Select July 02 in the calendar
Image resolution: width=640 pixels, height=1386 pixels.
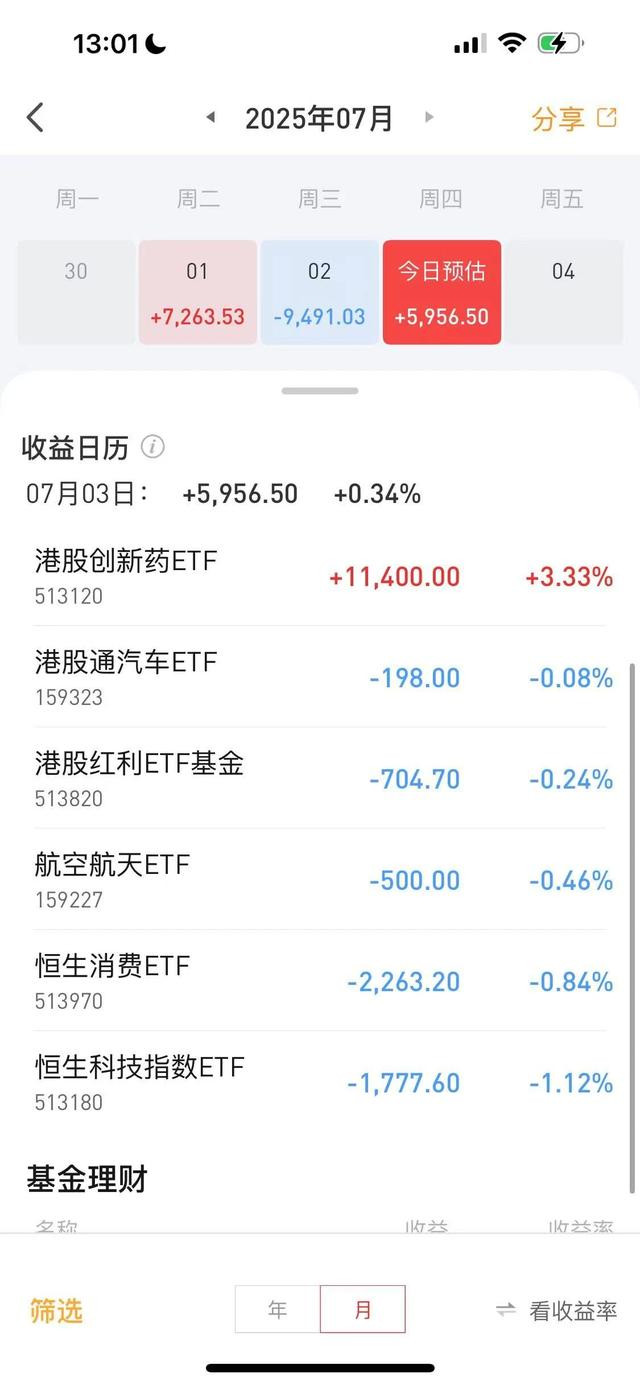click(319, 292)
